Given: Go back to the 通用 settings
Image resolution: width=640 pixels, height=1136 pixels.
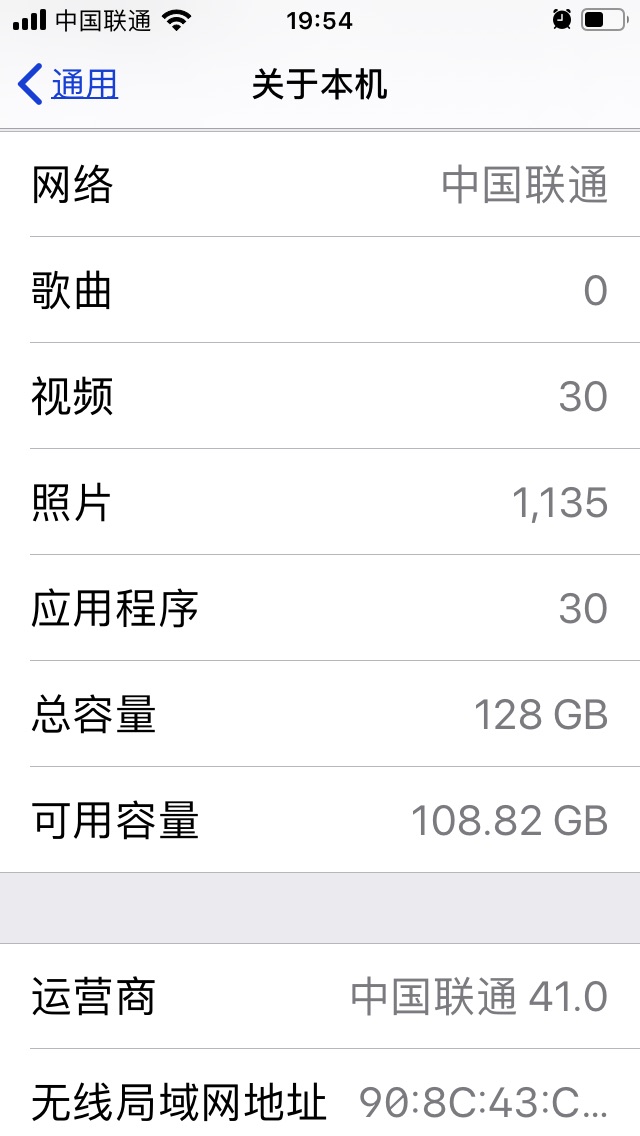Looking at the screenshot, I should (x=68, y=85).
